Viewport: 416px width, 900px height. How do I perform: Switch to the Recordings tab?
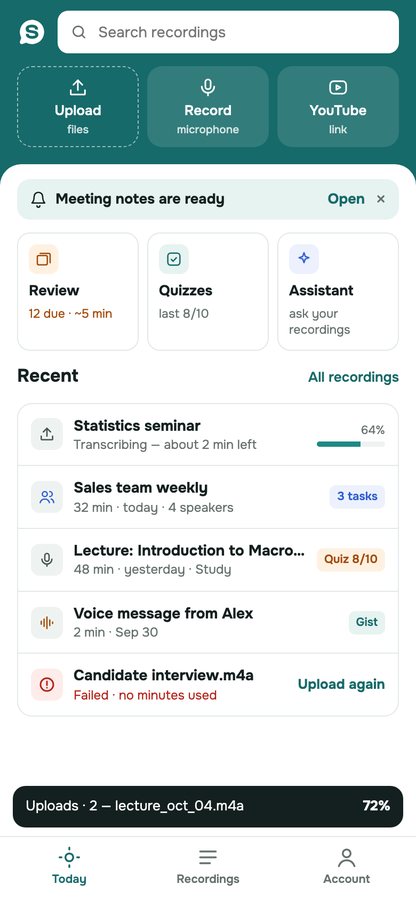point(208,866)
